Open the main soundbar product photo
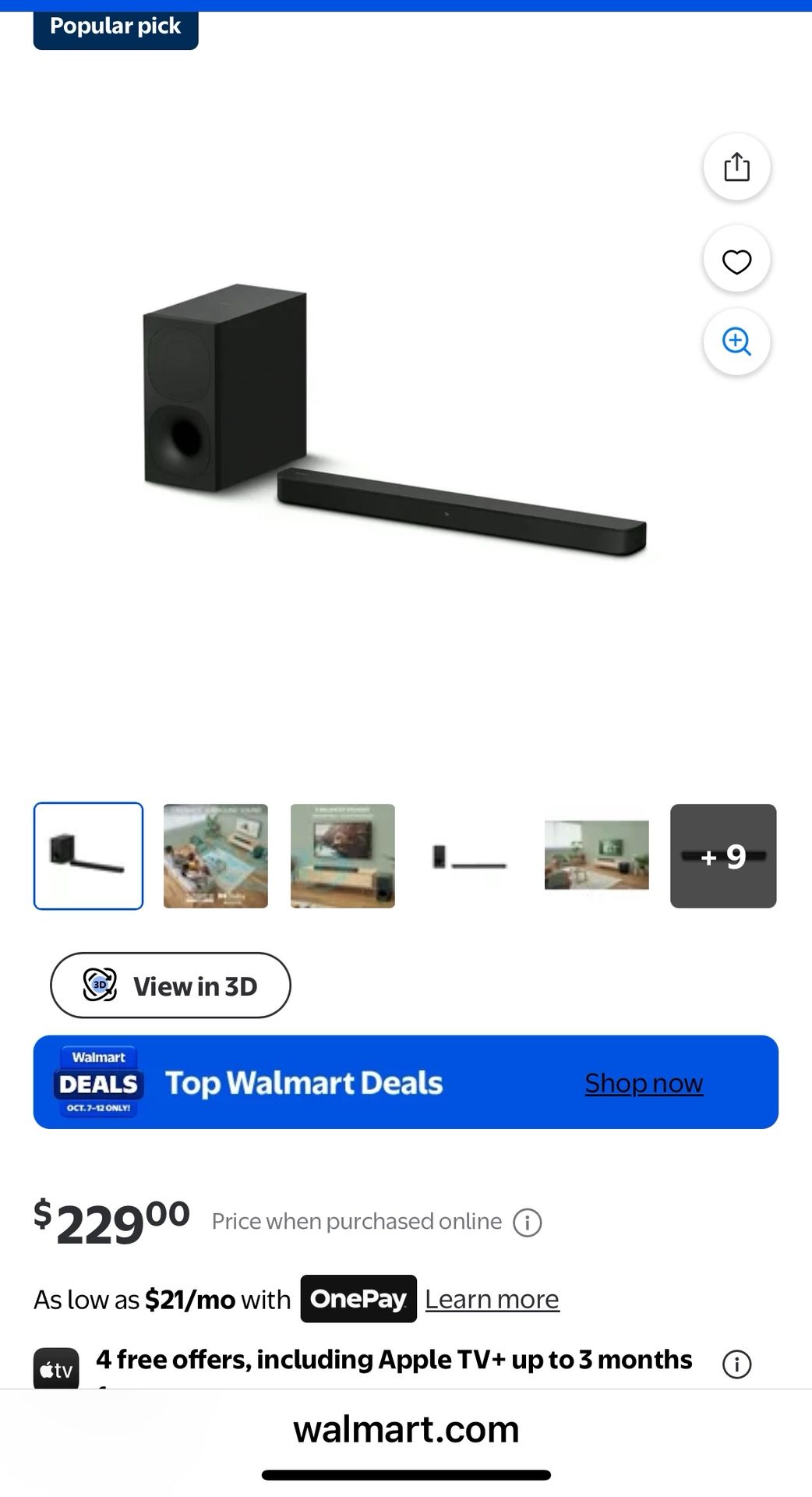This screenshot has width=812, height=1497. 395,421
